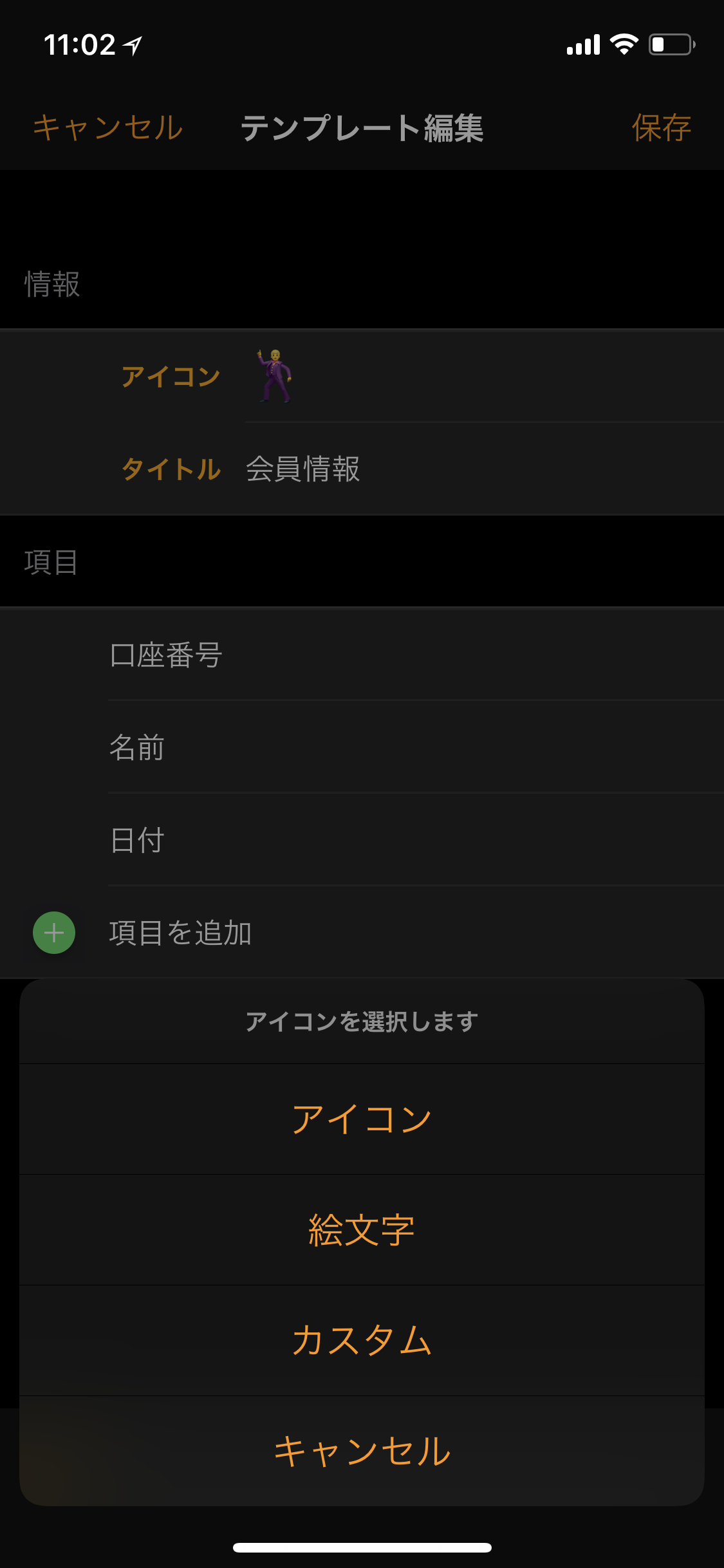Select the 絵文字 option
Screen dimensions: 724x1568
(362, 1229)
